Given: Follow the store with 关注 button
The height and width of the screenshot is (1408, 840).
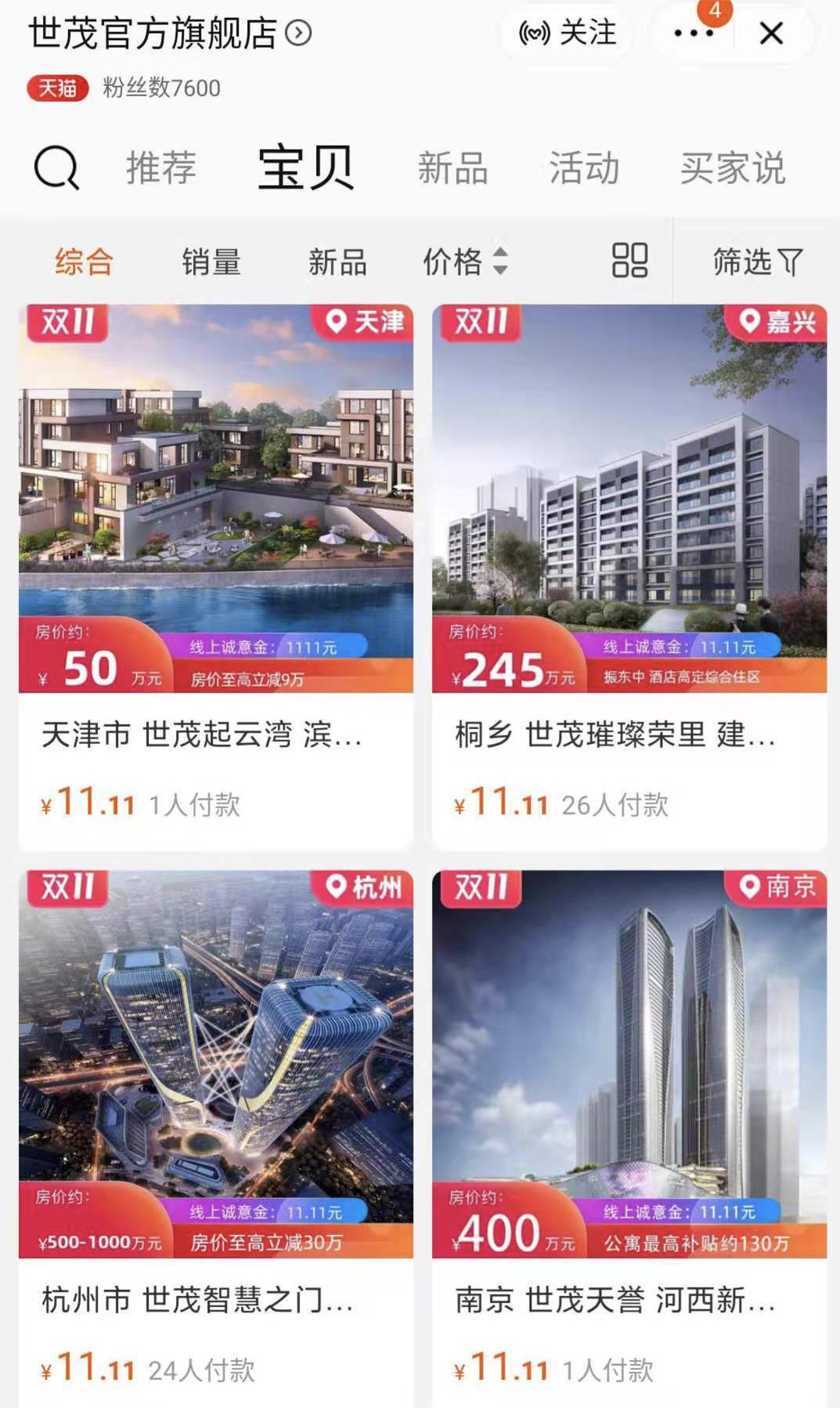Looking at the screenshot, I should [x=568, y=33].
